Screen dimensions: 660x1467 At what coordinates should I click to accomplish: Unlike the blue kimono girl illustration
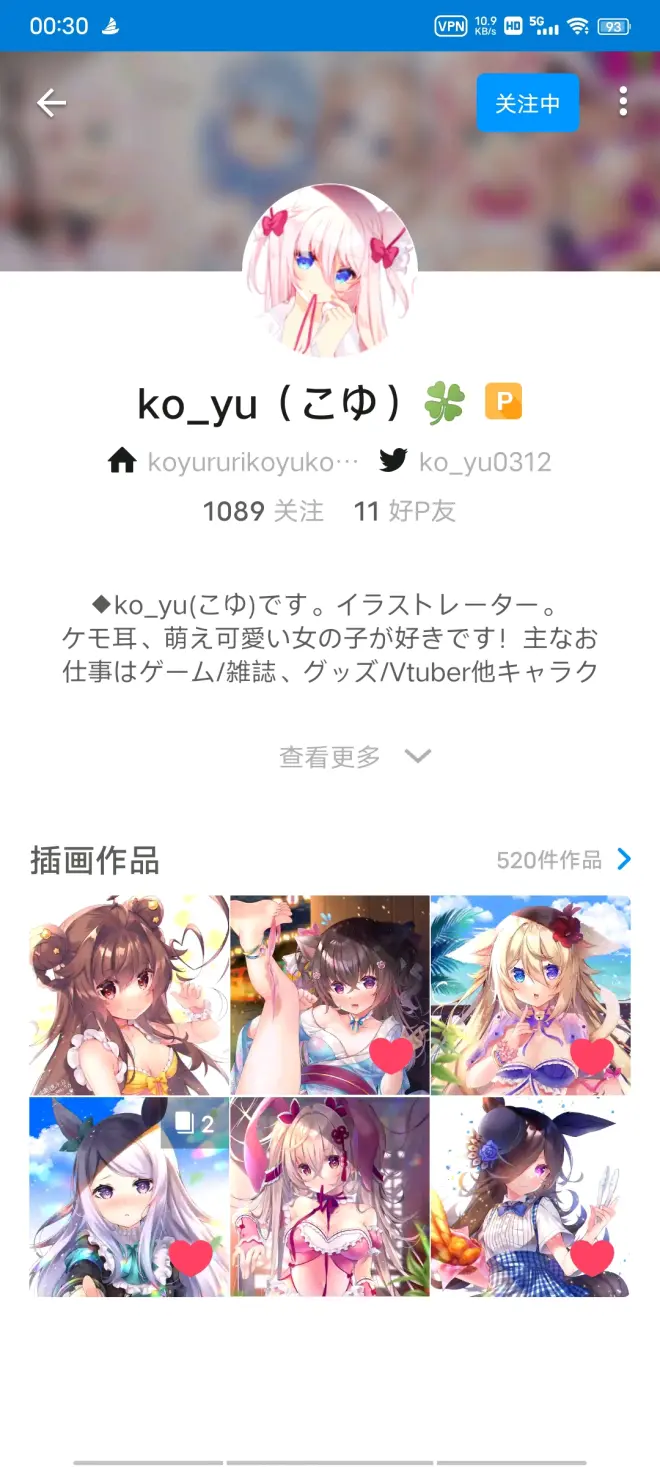391,1056
